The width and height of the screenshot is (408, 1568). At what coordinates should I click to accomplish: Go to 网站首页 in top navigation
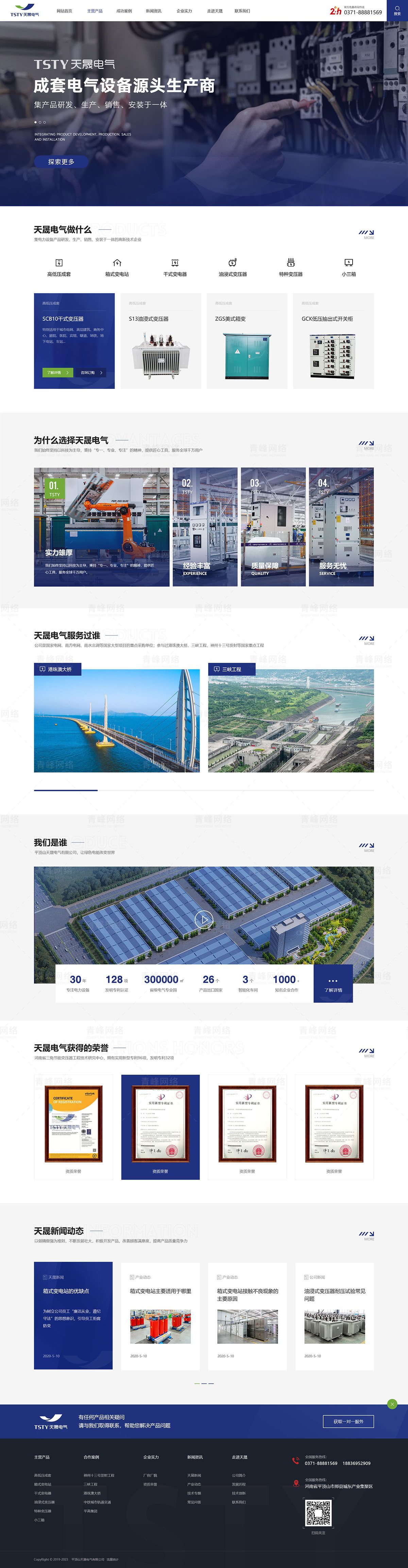click(65, 11)
